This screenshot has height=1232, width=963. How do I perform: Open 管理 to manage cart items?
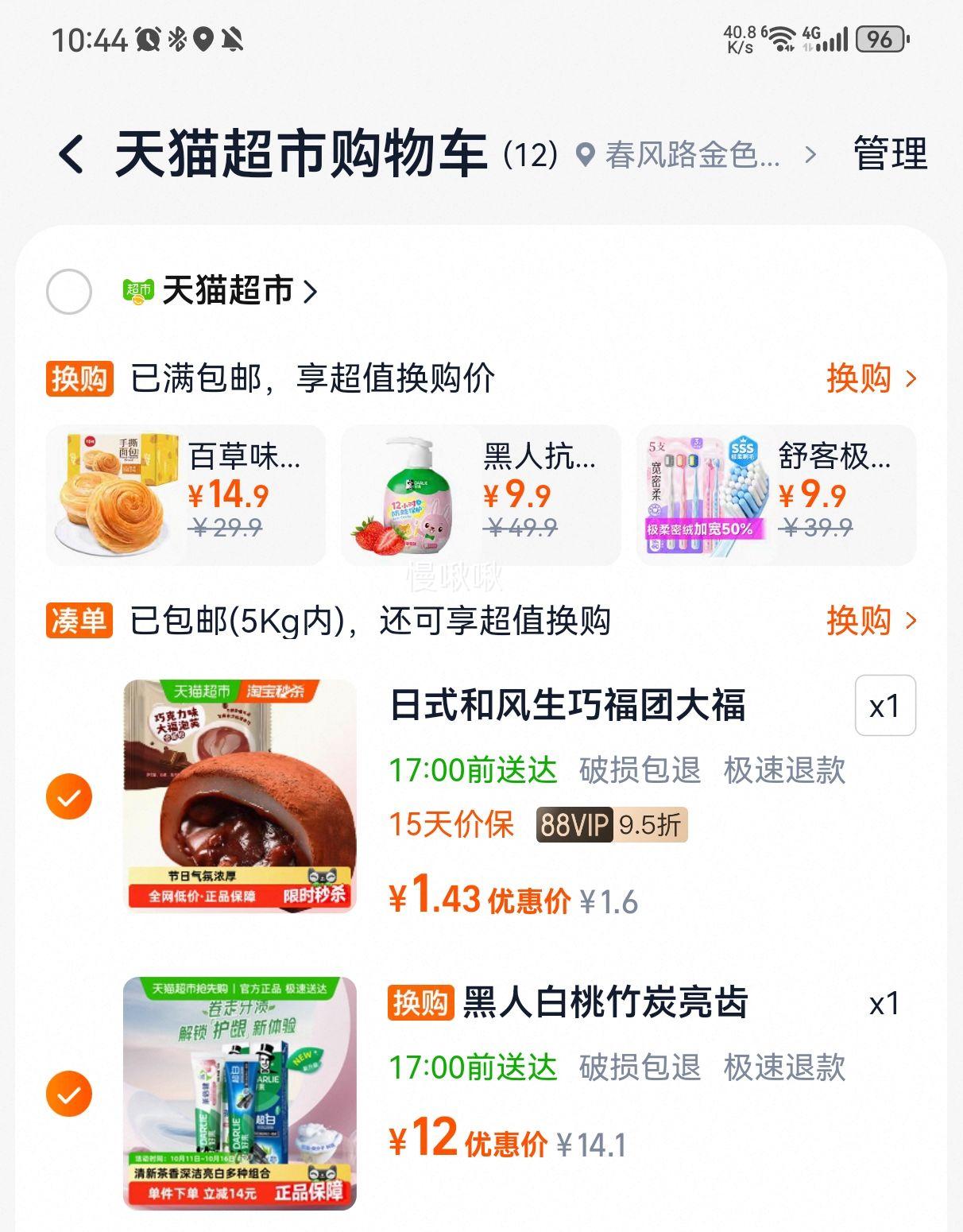tap(889, 153)
